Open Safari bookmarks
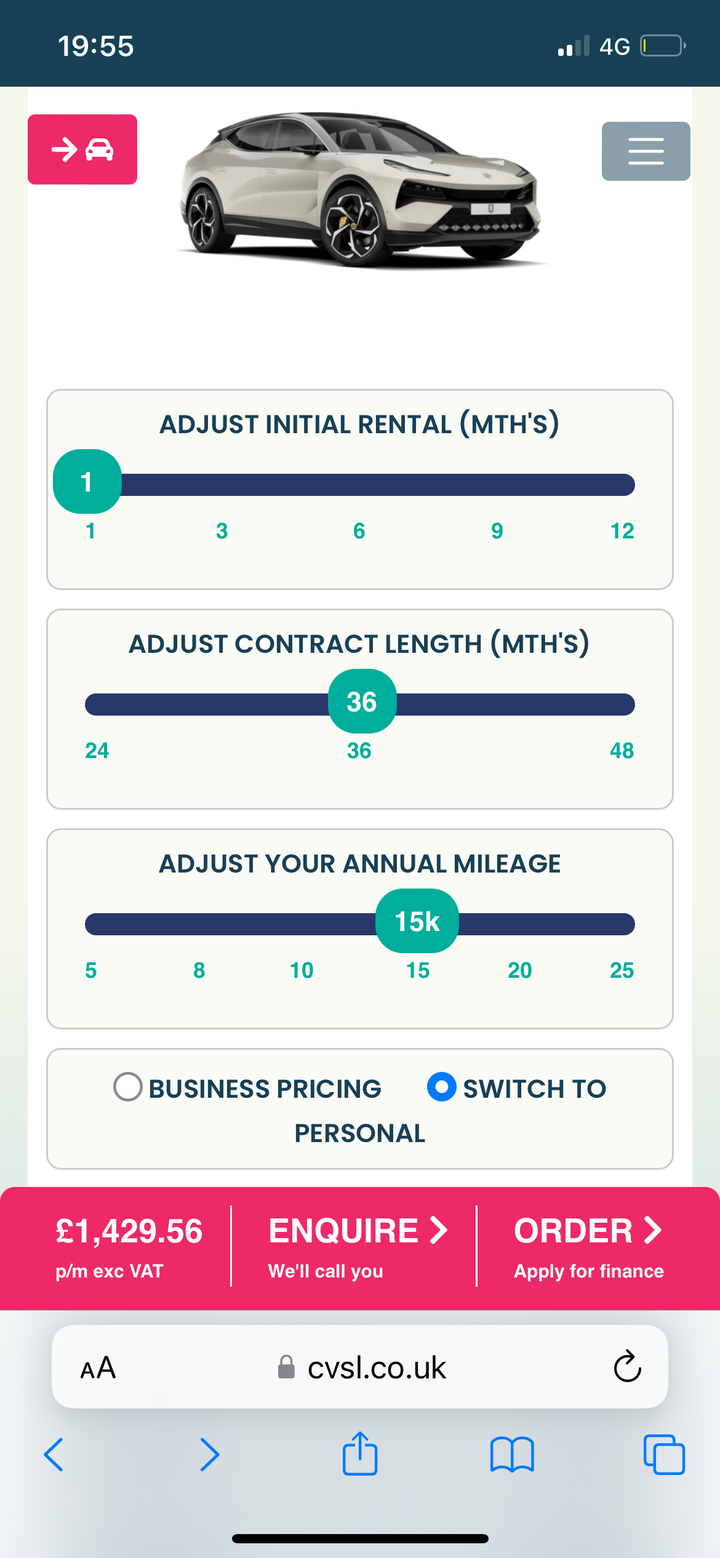 click(x=511, y=1455)
